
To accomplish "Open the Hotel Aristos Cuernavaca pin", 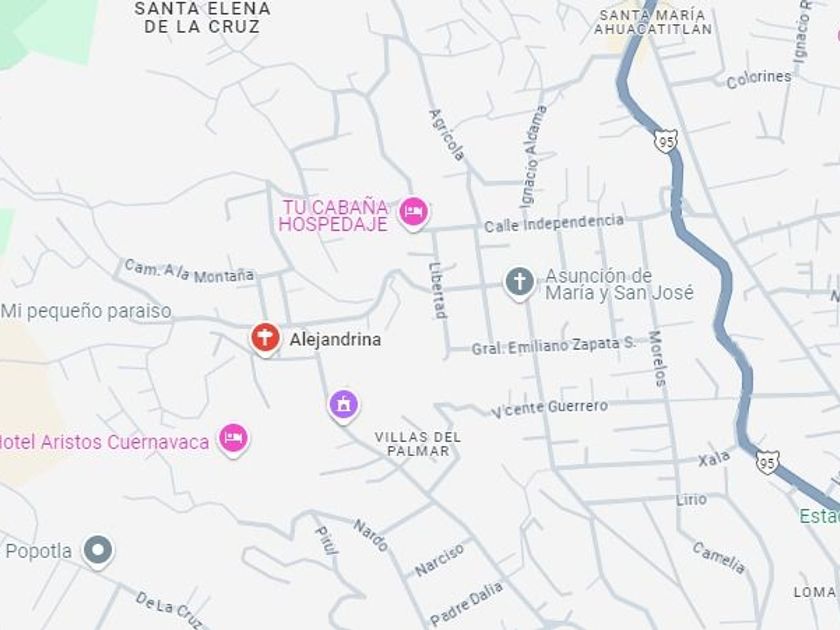I will pos(233,440).
